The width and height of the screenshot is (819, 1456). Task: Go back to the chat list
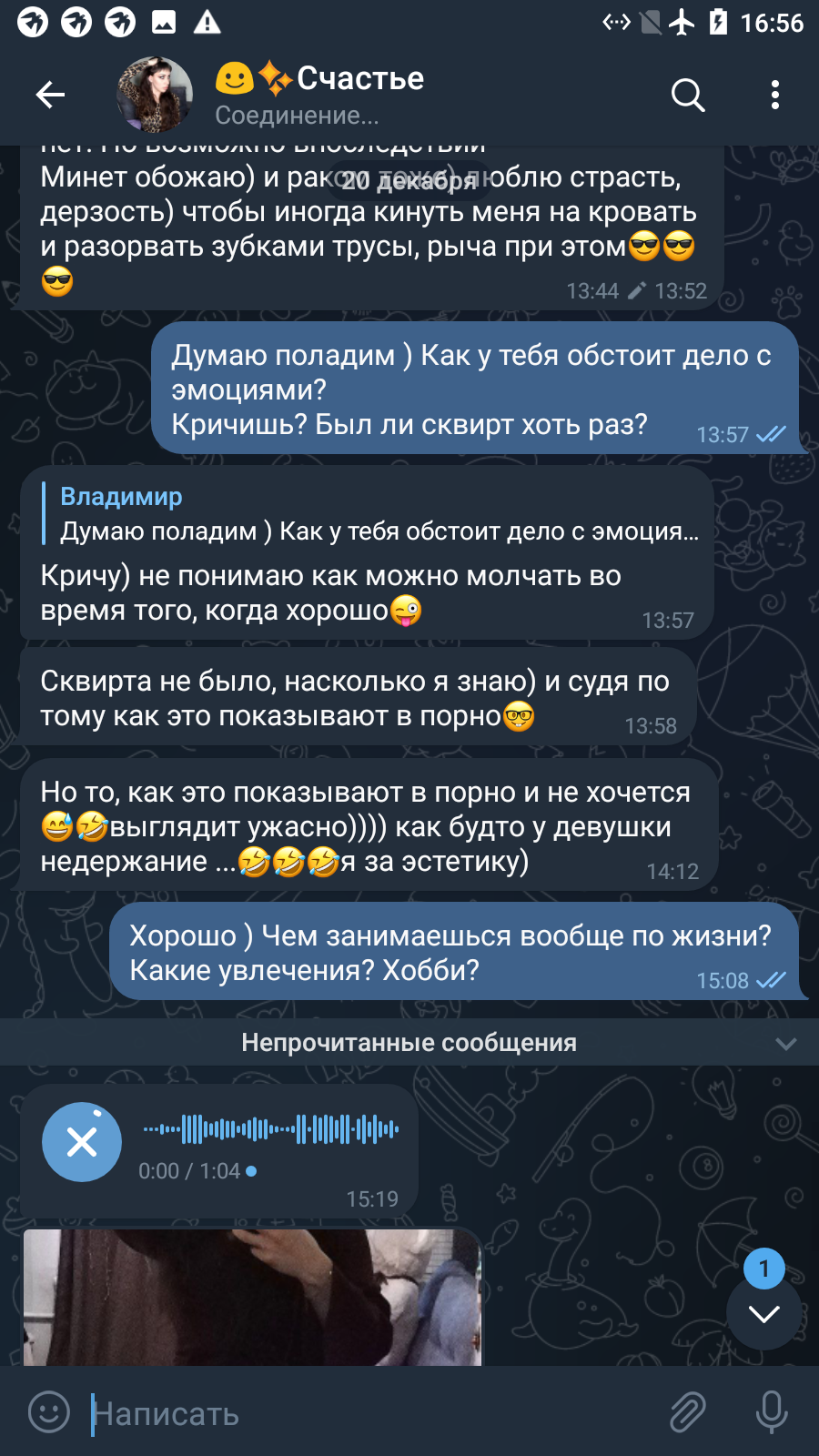point(50,95)
